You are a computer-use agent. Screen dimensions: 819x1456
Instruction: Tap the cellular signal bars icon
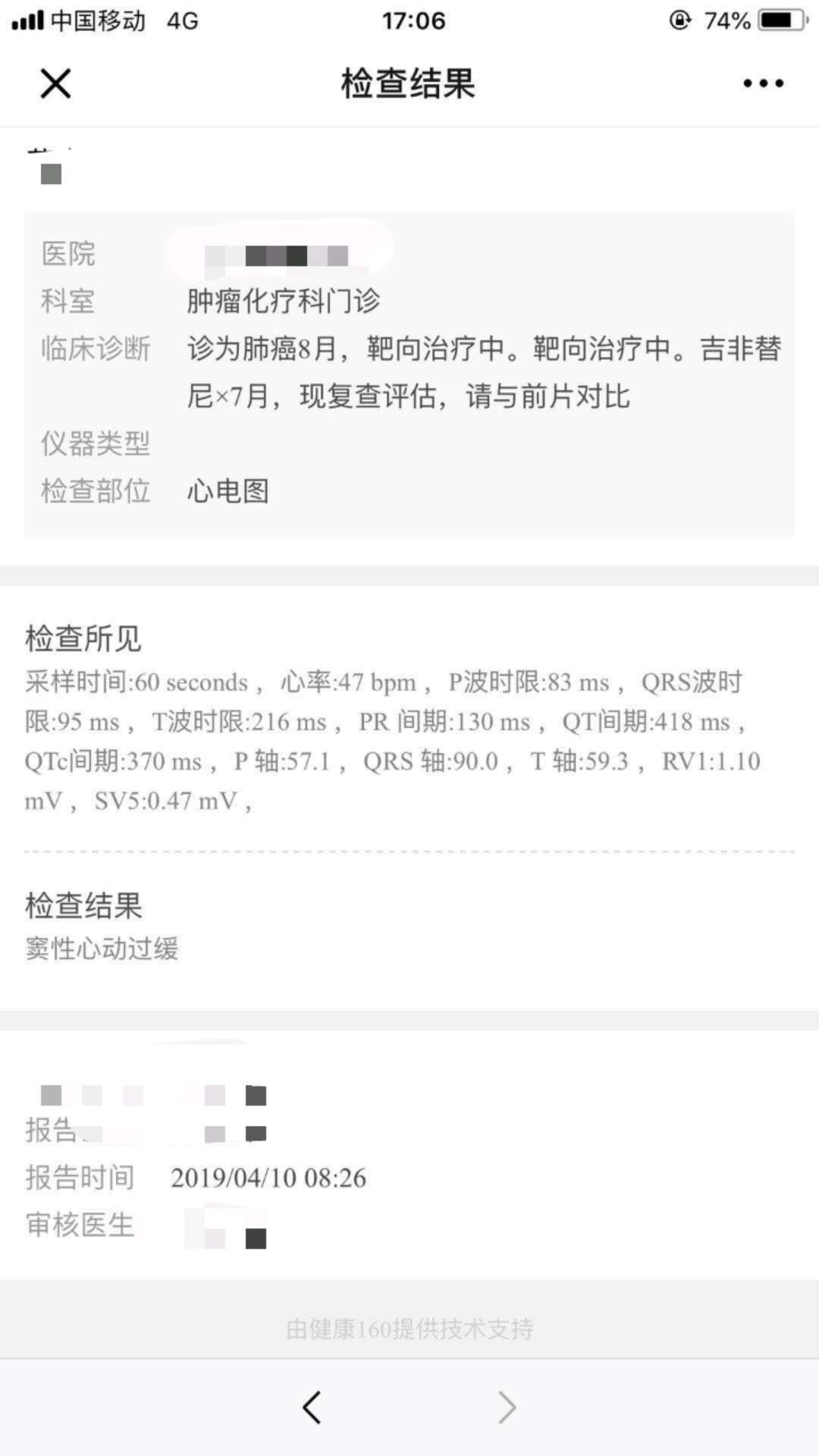pos(28,20)
